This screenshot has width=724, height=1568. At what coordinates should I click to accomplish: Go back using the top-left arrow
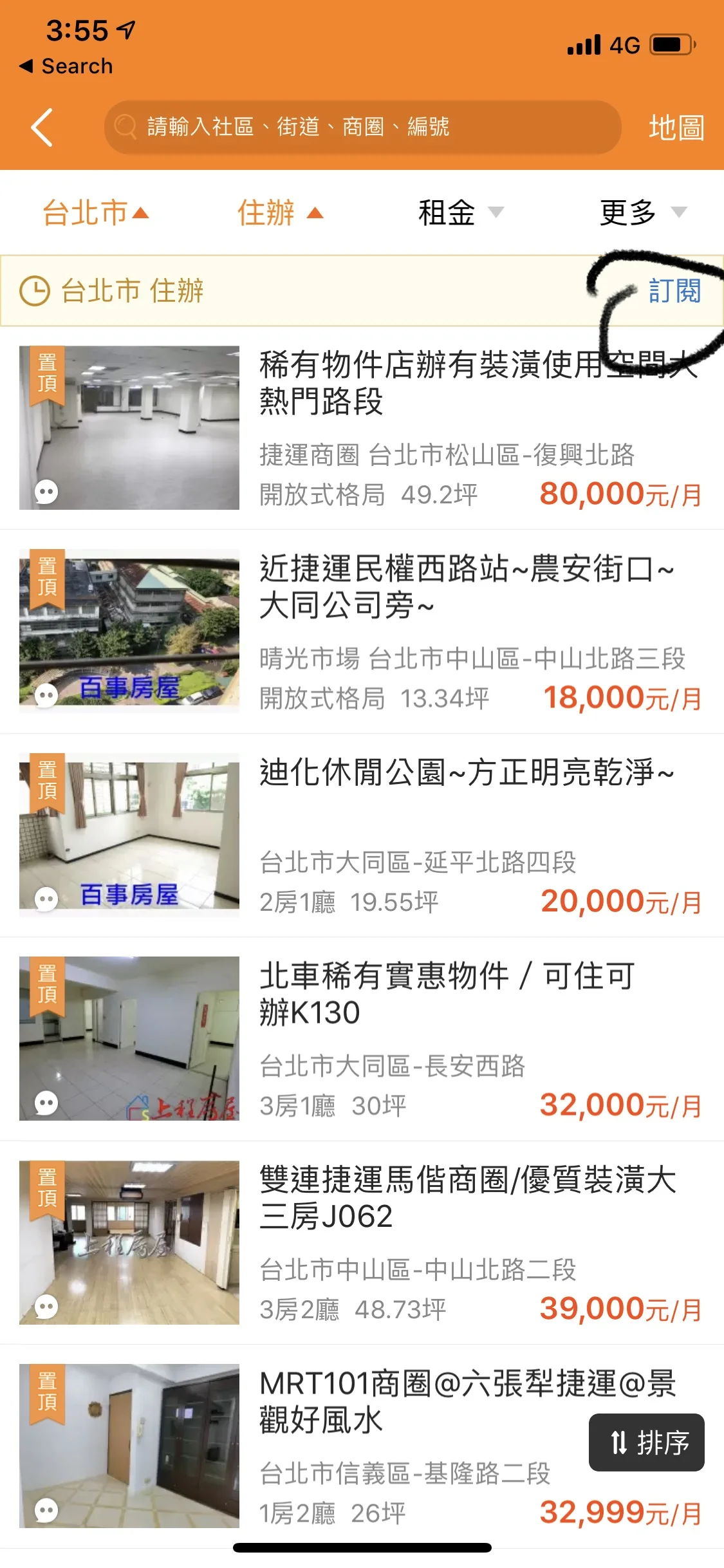click(x=42, y=127)
